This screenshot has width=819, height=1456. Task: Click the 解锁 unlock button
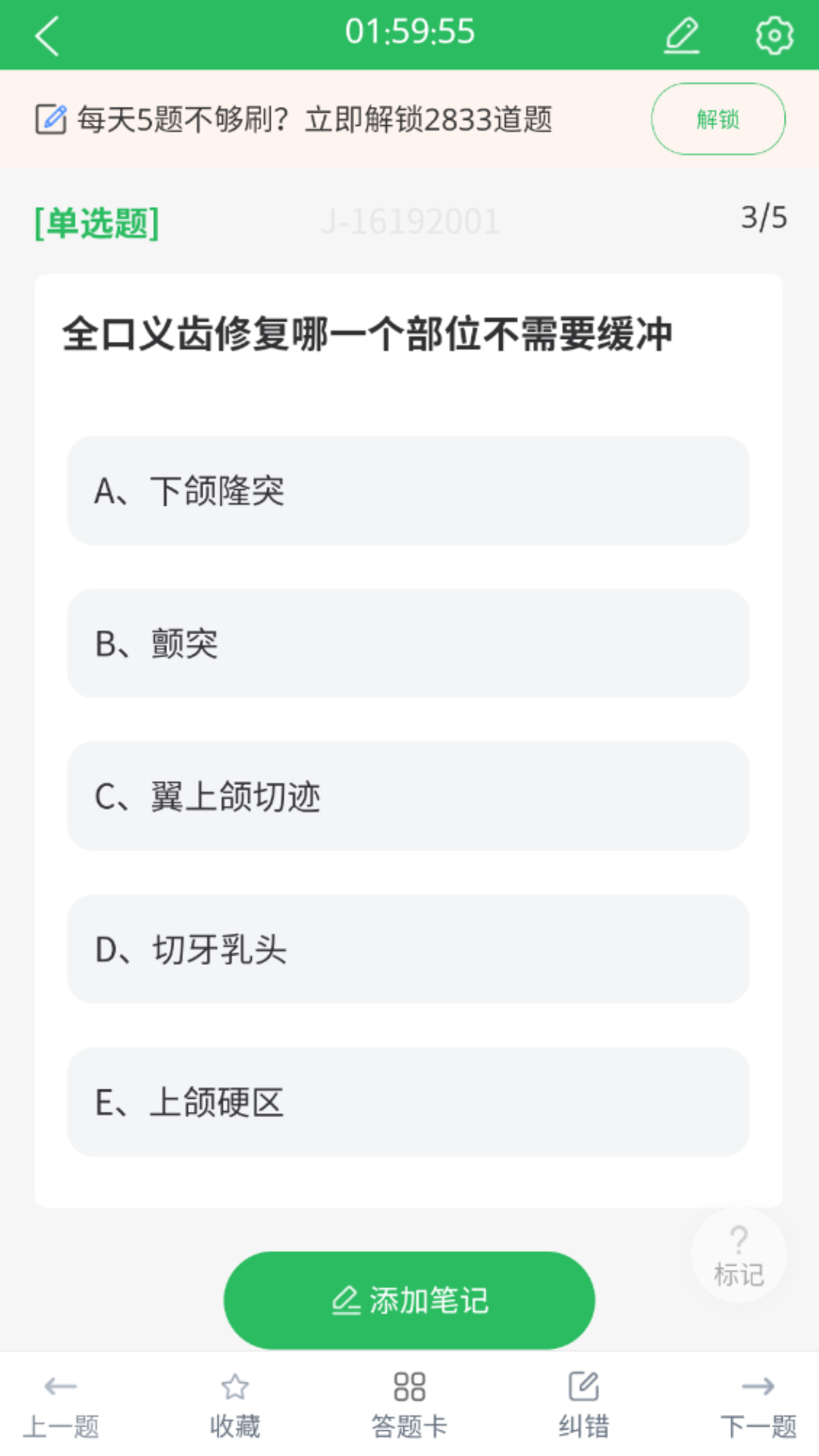click(717, 118)
